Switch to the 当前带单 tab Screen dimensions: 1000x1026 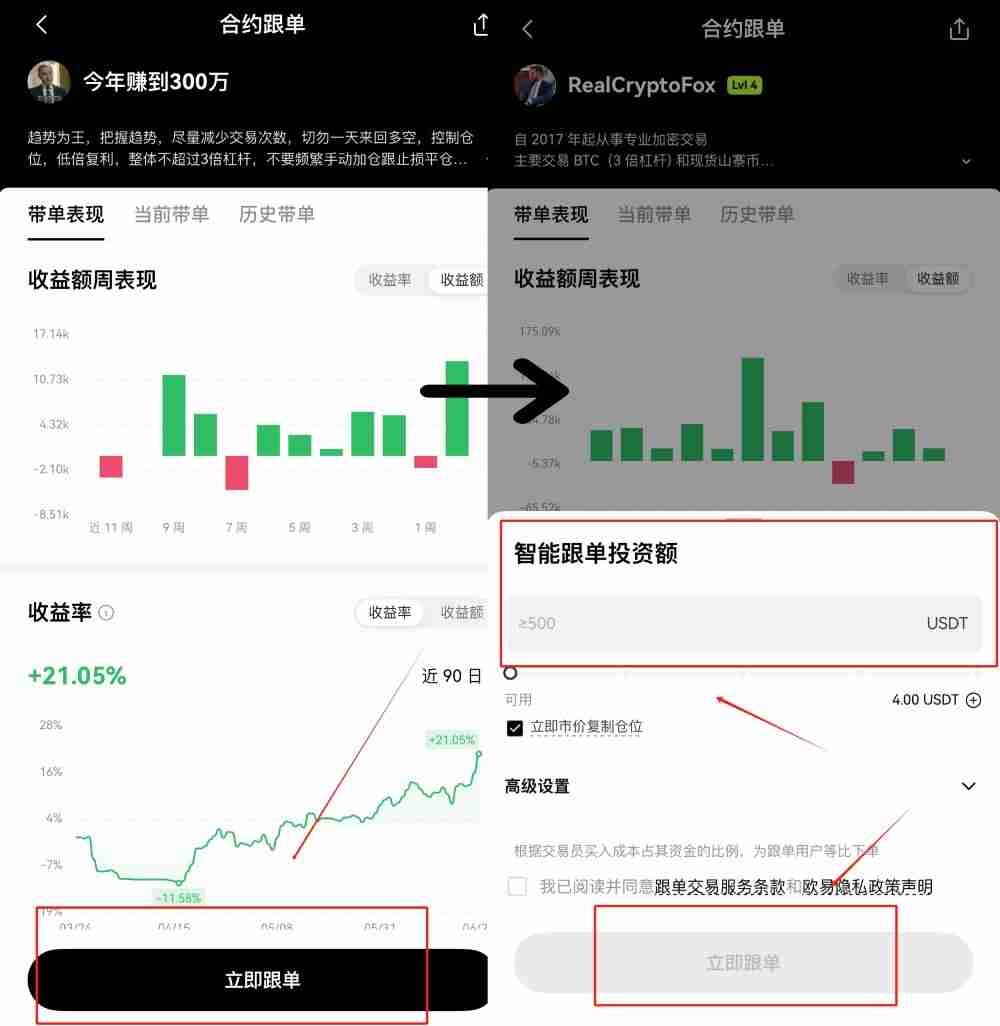click(x=171, y=213)
